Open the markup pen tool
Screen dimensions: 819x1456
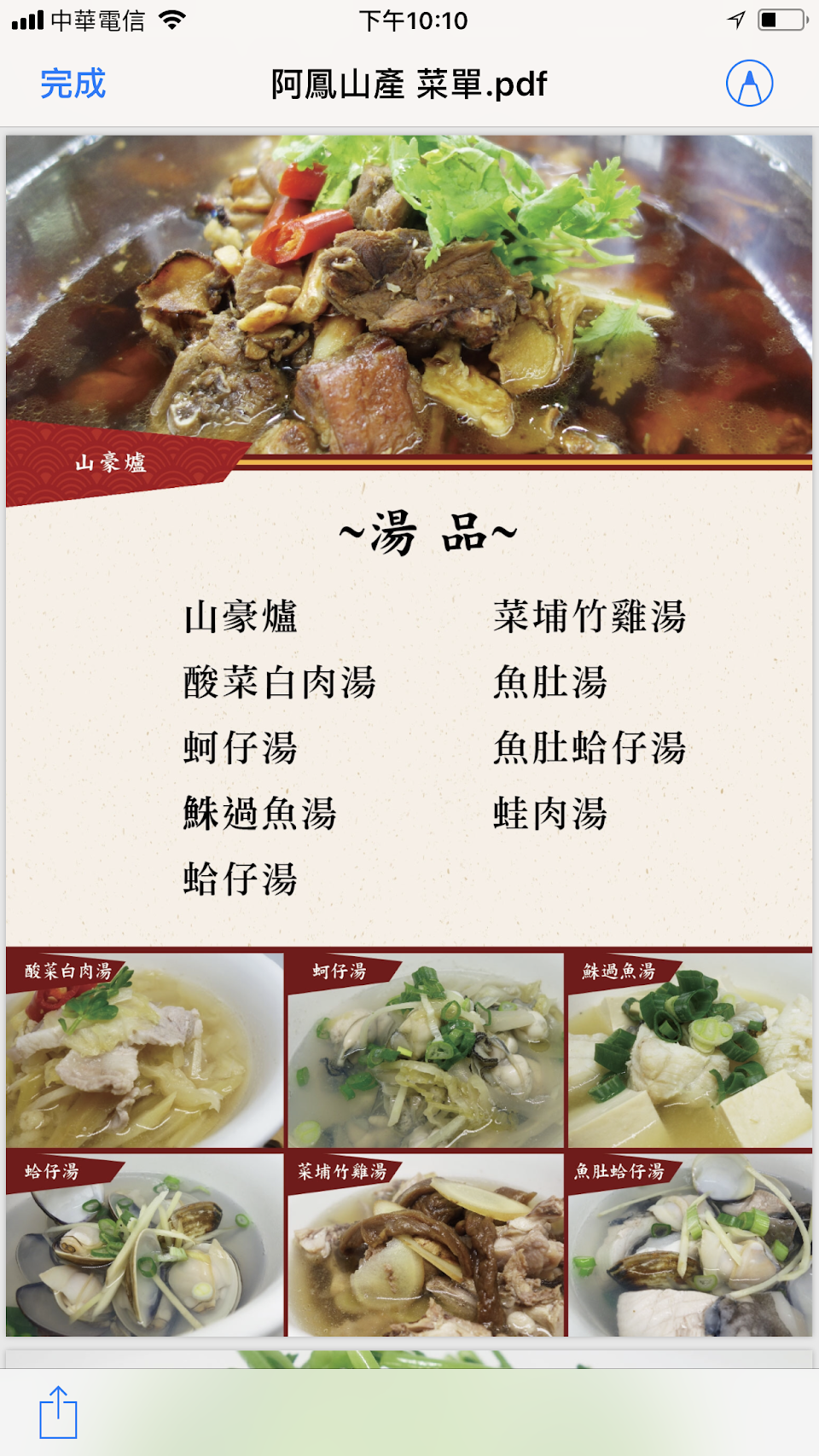pos(749,84)
